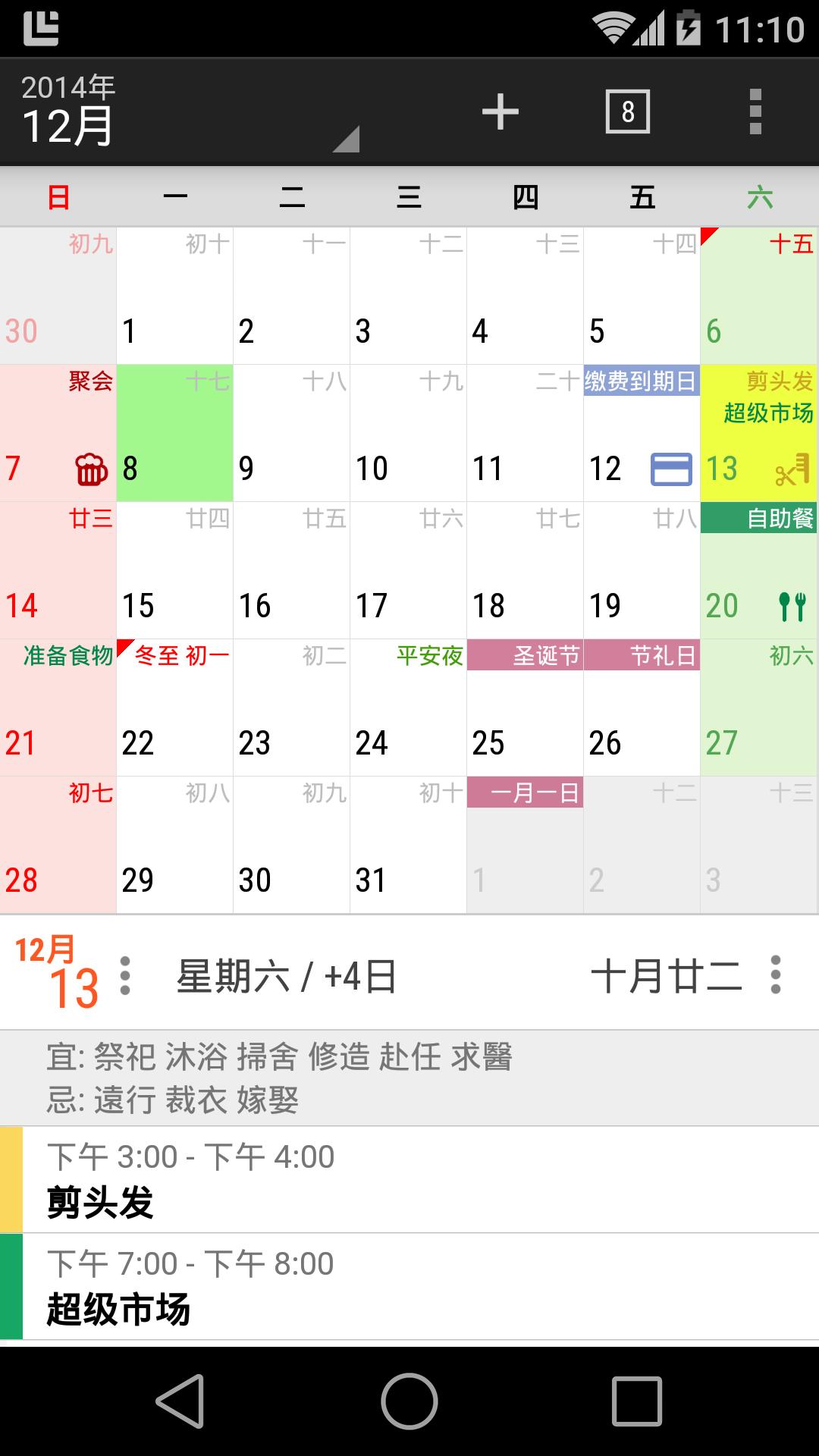Add a new calendar event

pyautogui.click(x=500, y=112)
